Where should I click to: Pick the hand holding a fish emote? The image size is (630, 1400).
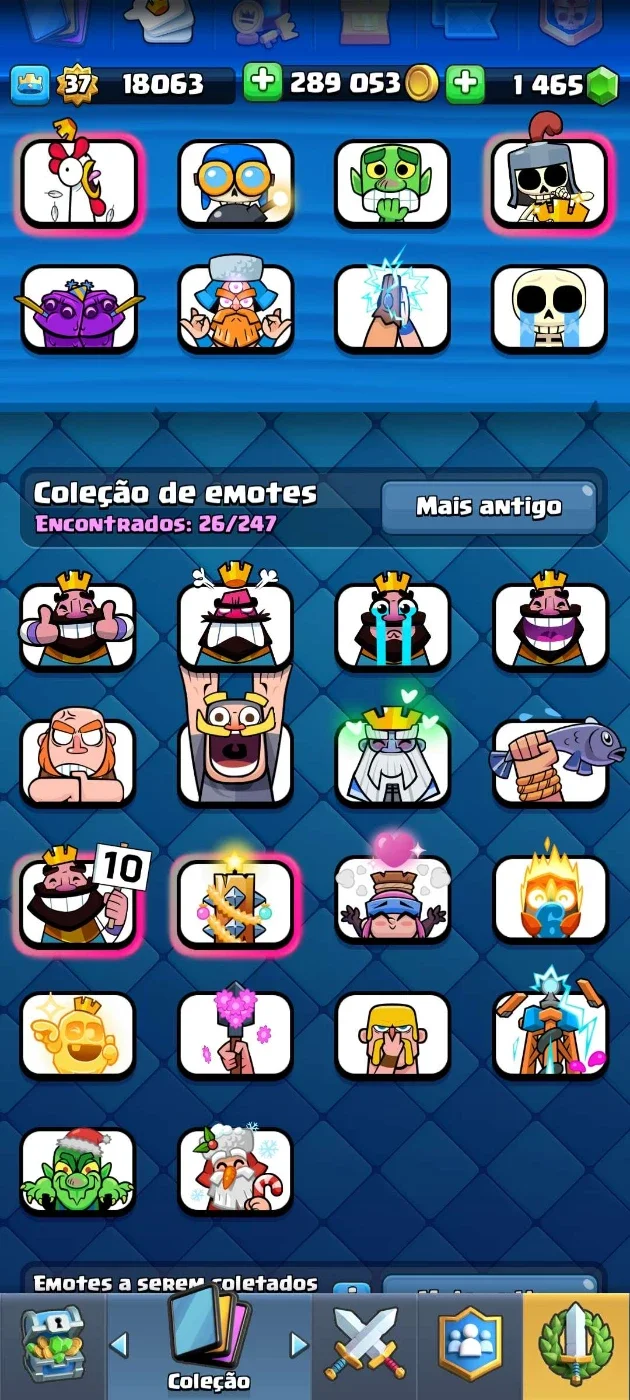pyautogui.click(x=549, y=762)
